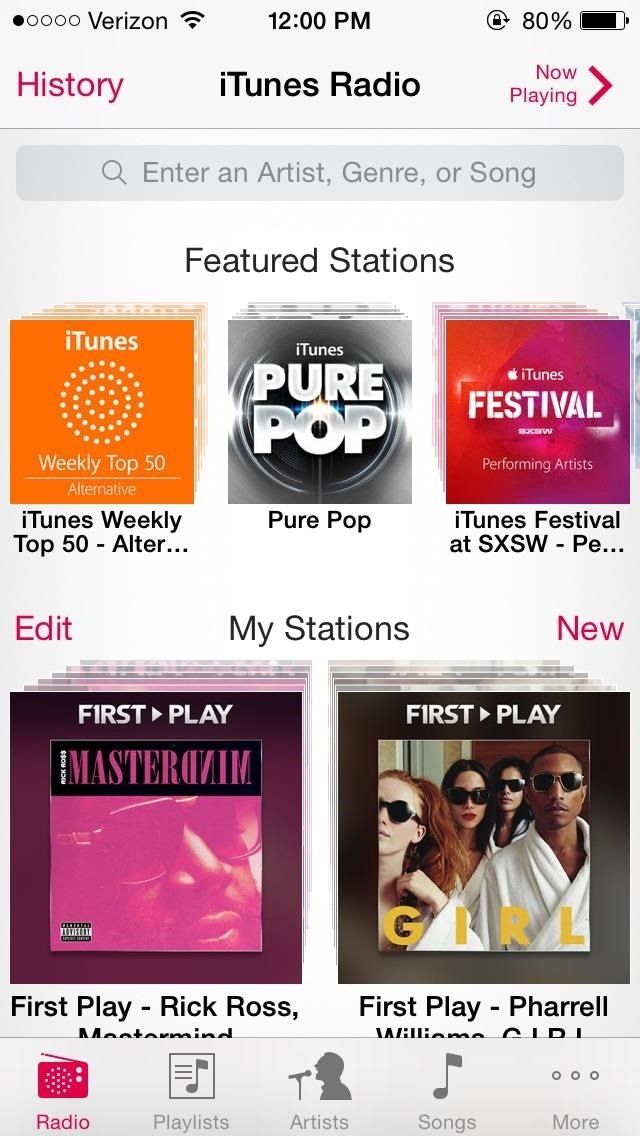640x1136 pixels.
Task: Play First Play Rick Ross Mastermind station
Action: click(156, 838)
